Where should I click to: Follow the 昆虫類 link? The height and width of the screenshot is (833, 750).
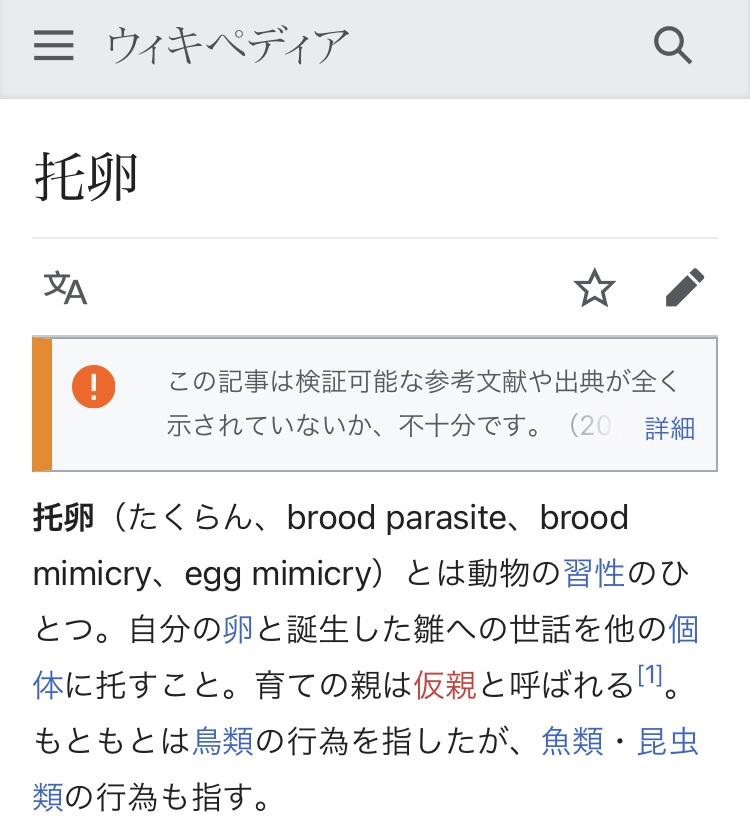coord(668,741)
